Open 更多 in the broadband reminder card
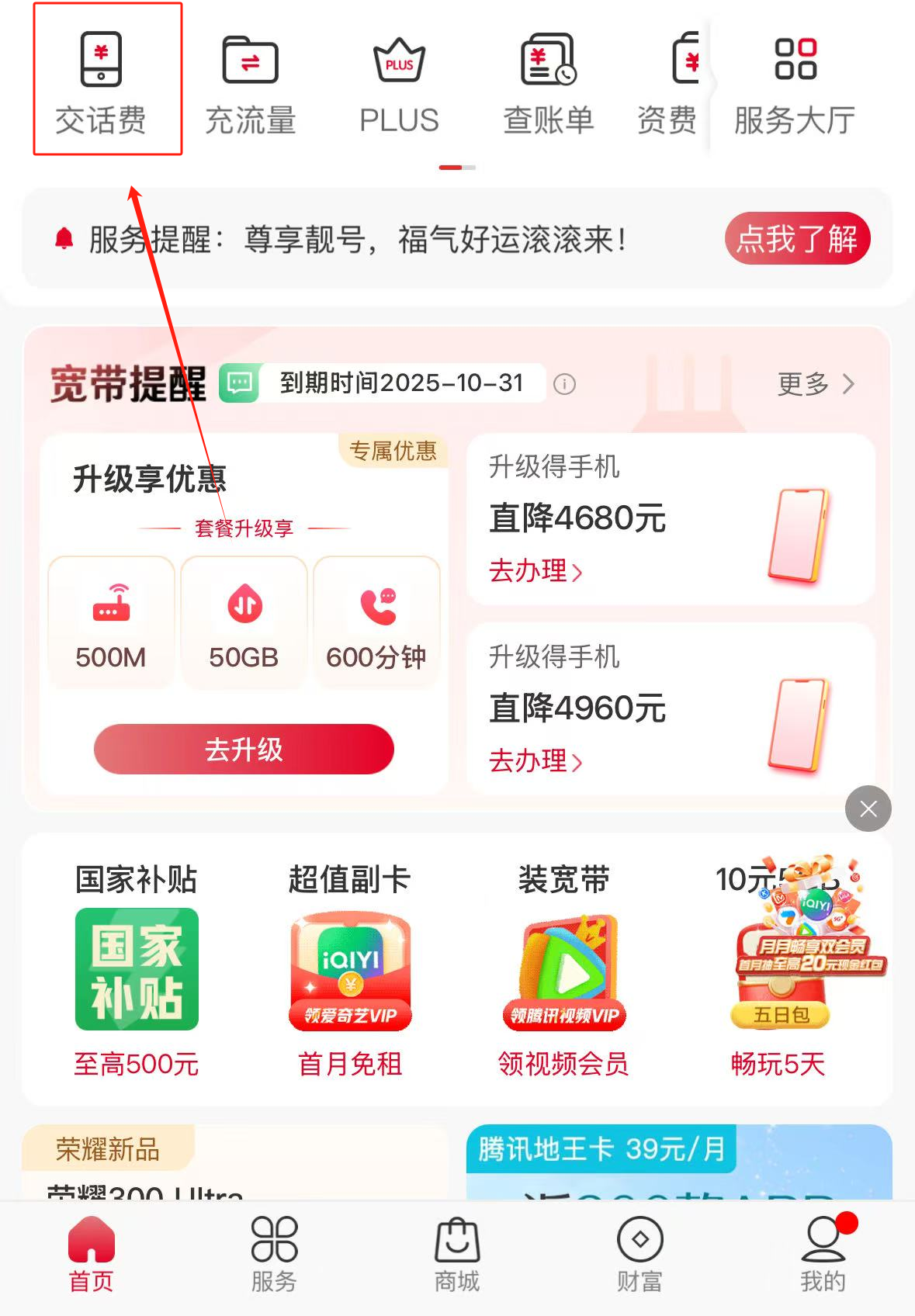The width and height of the screenshot is (915, 1316). 815,383
